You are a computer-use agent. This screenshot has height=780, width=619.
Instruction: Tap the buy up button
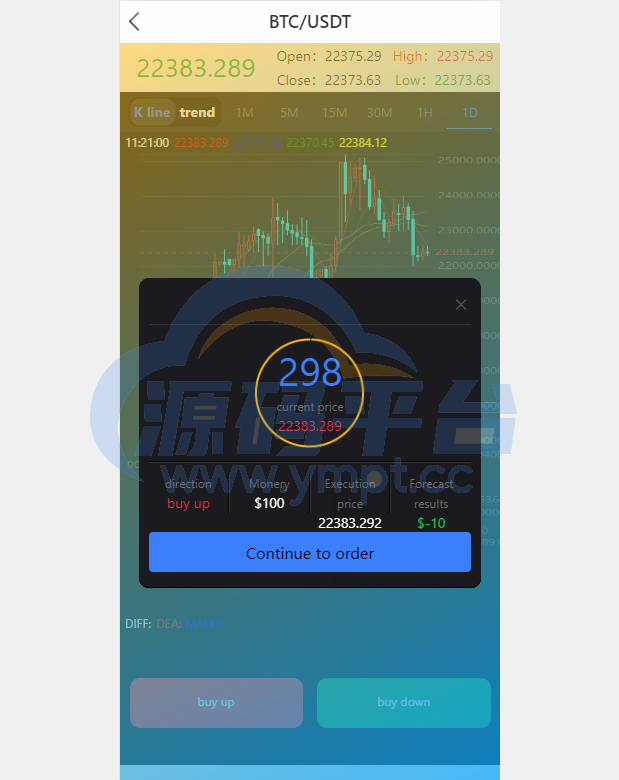pyautogui.click(x=216, y=702)
